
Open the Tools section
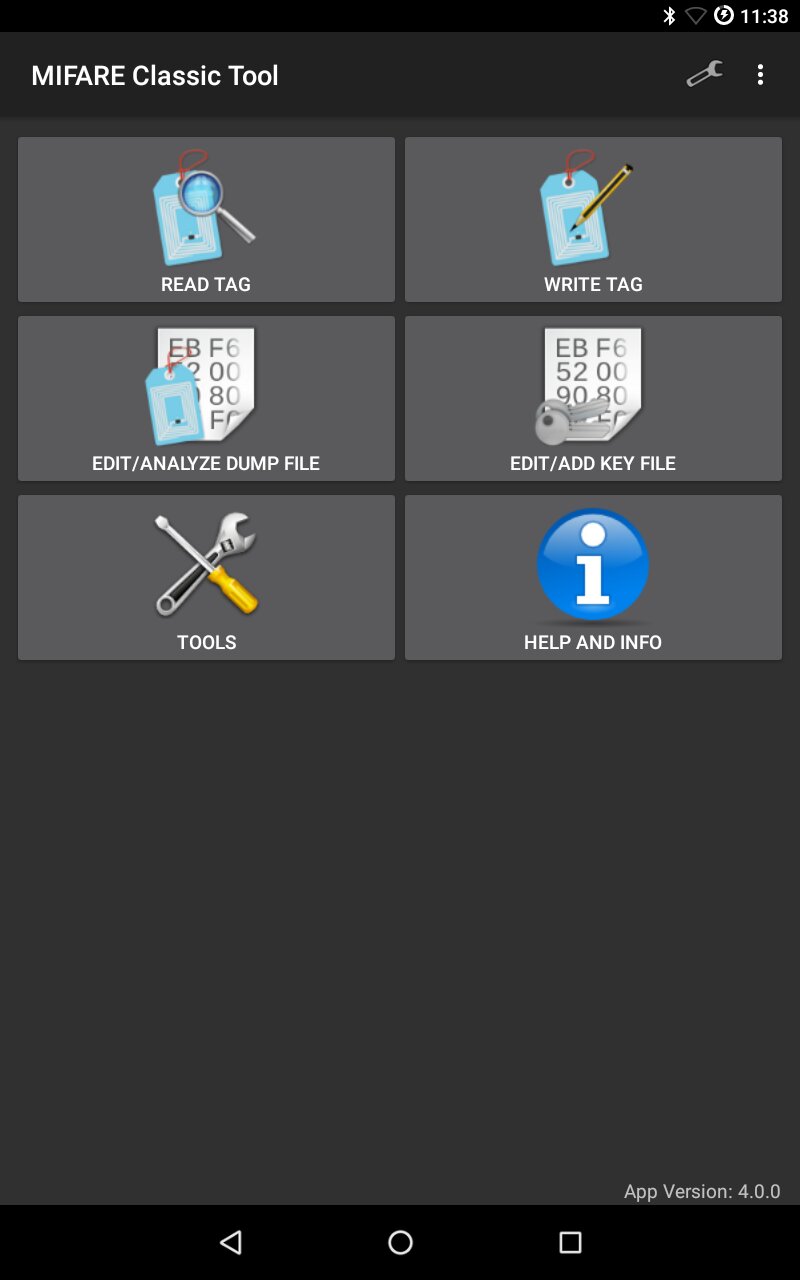click(206, 578)
